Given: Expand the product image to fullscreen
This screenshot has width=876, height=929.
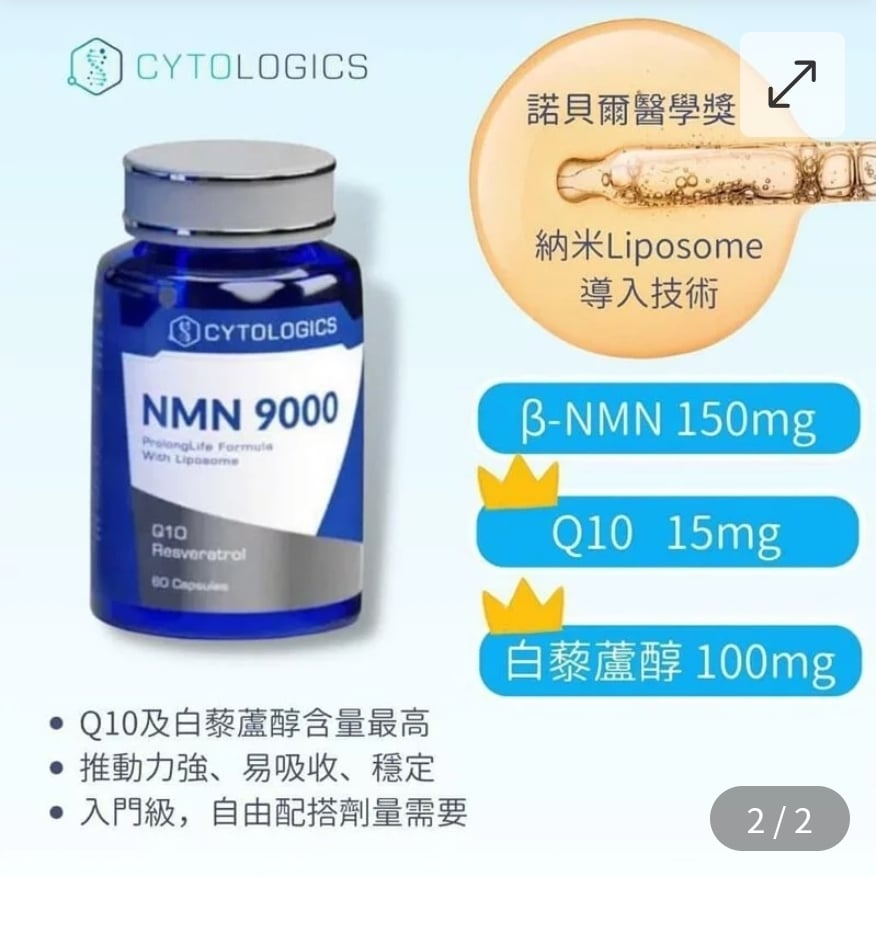Looking at the screenshot, I should pos(792,84).
